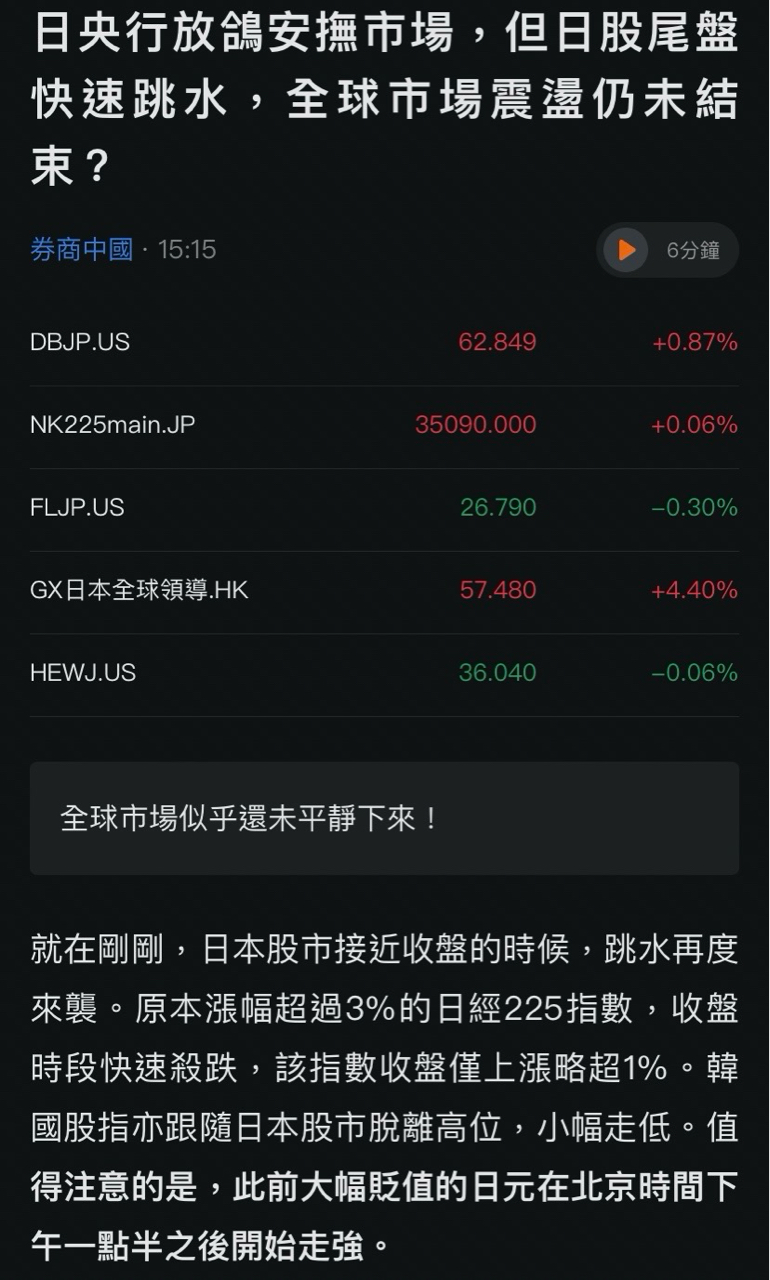770x1280 pixels.
Task: Play the 6-minute audio version
Action: (x=667, y=249)
